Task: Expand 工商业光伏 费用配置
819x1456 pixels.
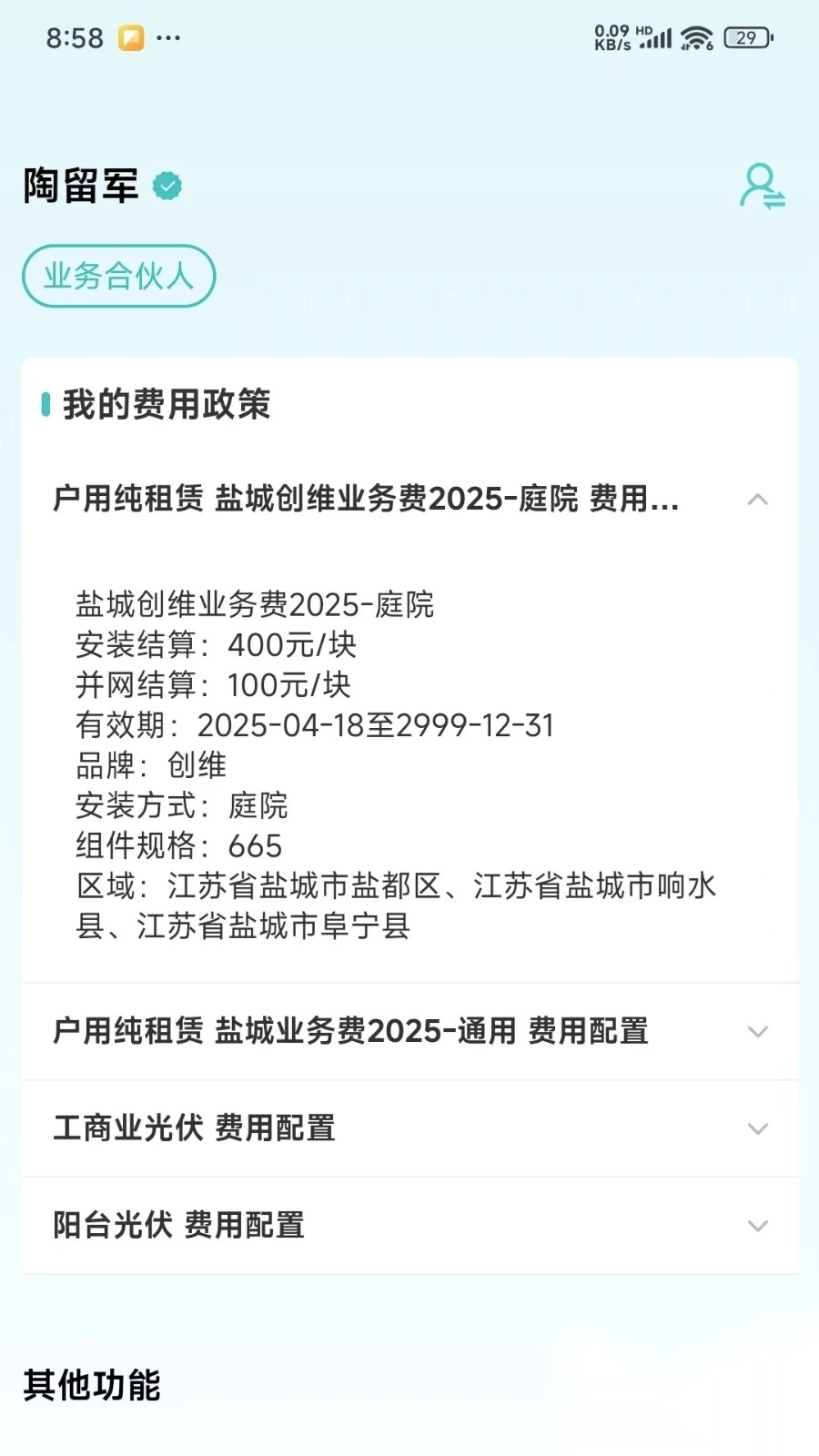Action: click(x=758, y=1128)
